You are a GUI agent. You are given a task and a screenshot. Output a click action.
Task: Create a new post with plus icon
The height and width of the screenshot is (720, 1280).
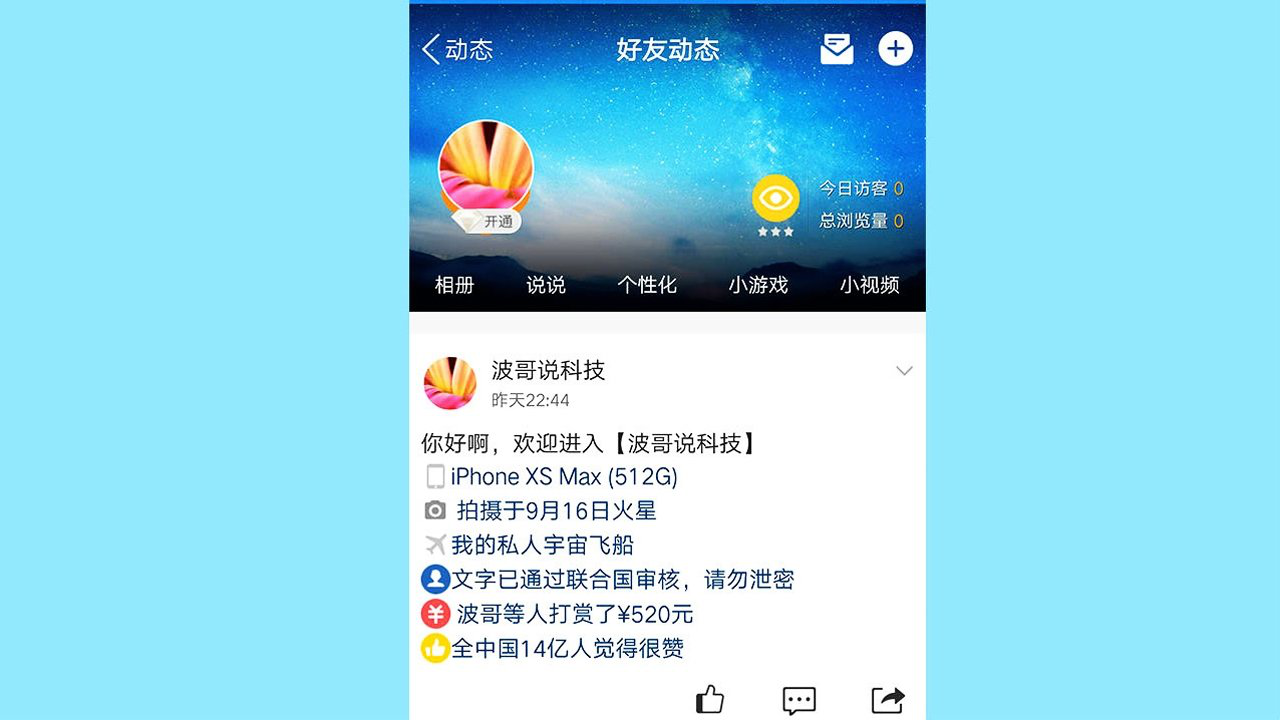click(895, 49)
